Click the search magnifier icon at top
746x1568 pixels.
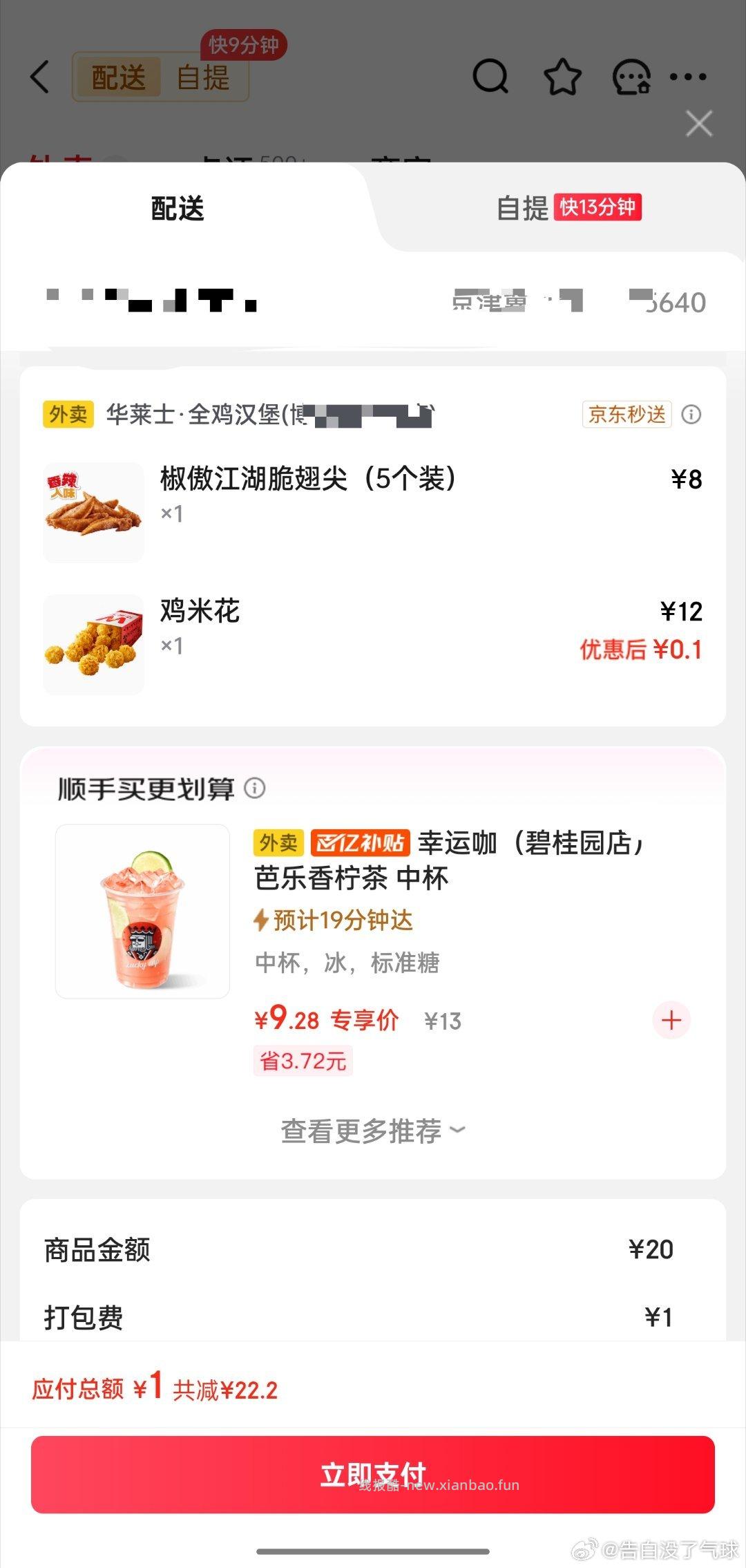[x=490, y=77]
